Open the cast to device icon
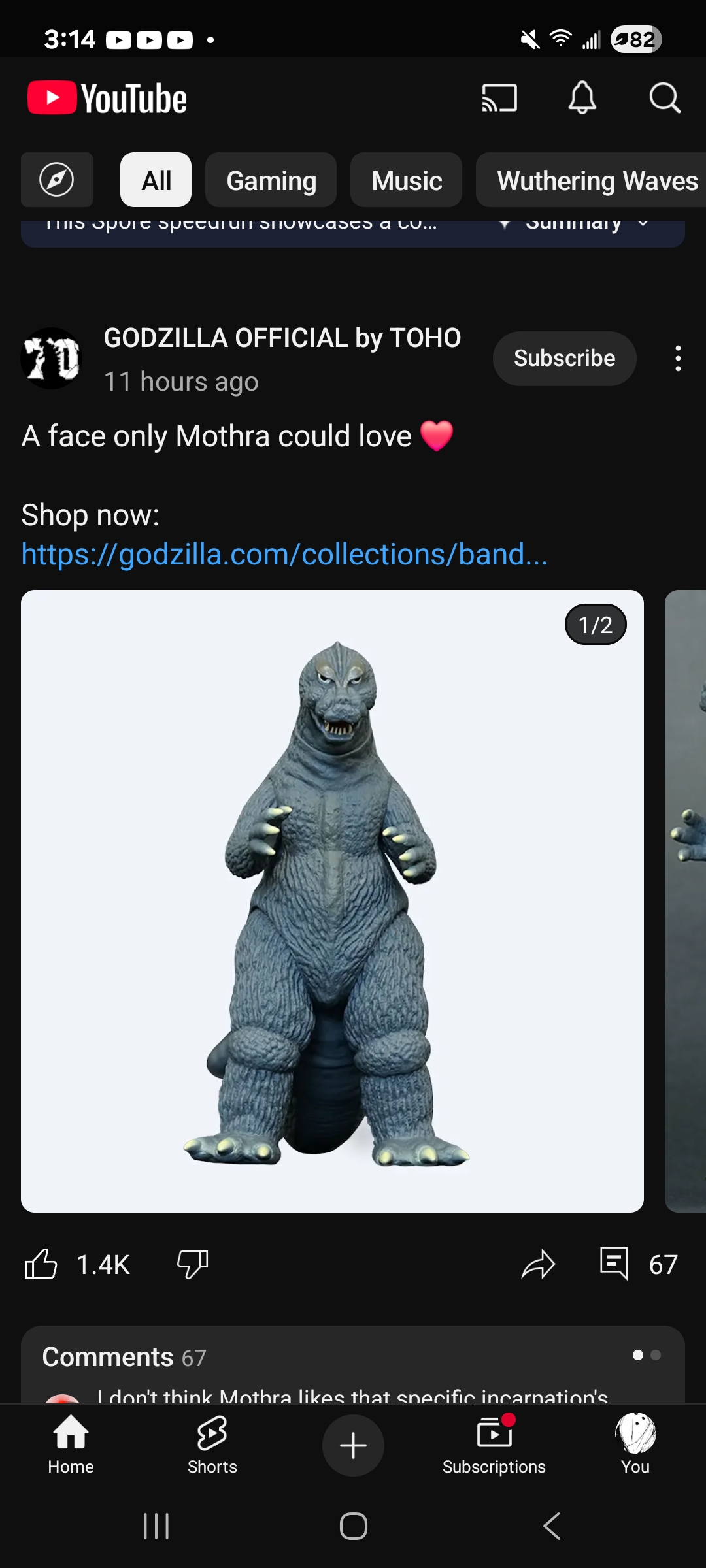 click(499, 98)
